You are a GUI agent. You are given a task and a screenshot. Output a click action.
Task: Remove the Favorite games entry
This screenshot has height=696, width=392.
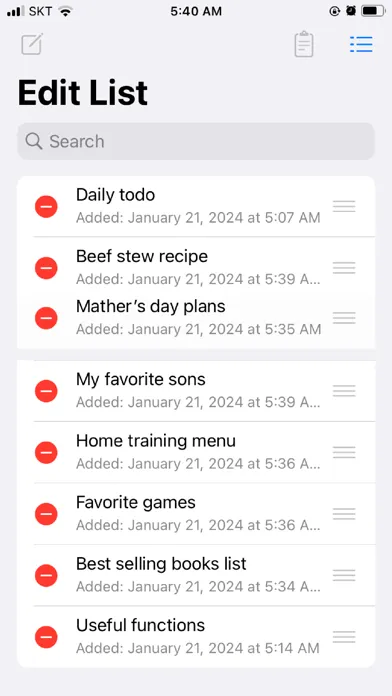46,514
